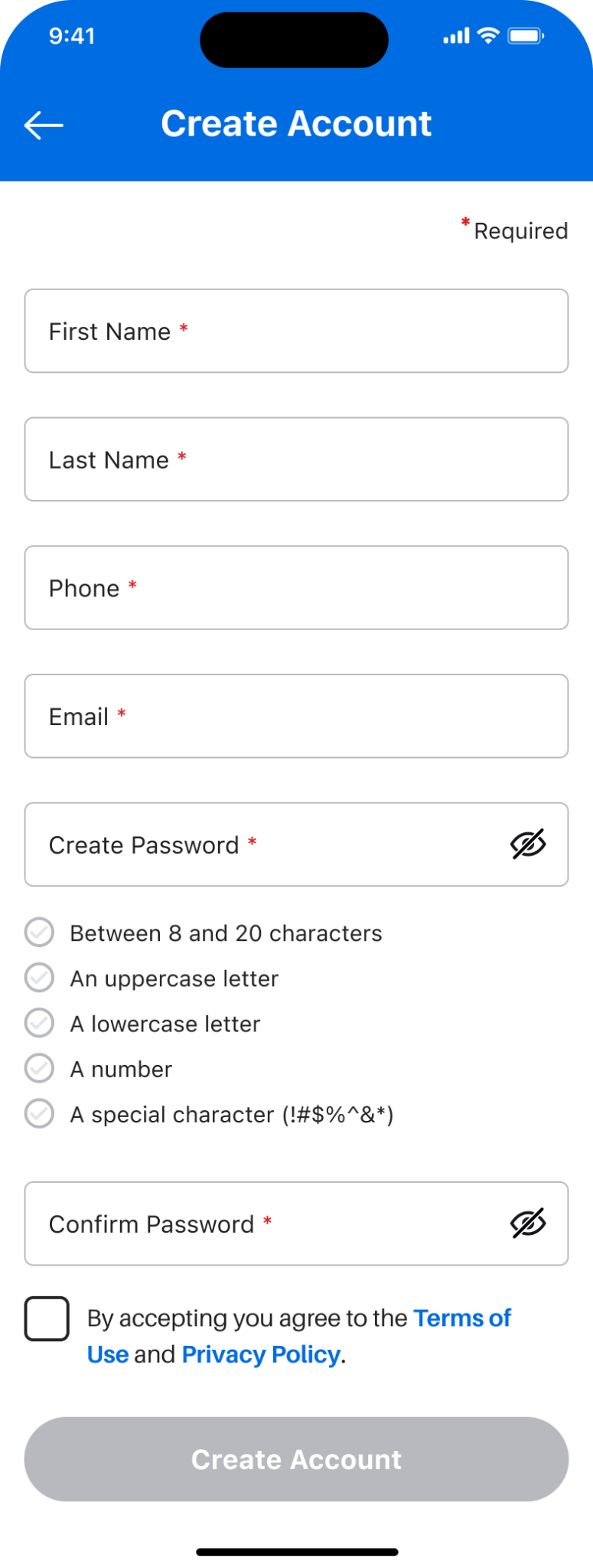Click the checkmark beside 'A number'
The image size is (593, 1568).
[38, 1068]
